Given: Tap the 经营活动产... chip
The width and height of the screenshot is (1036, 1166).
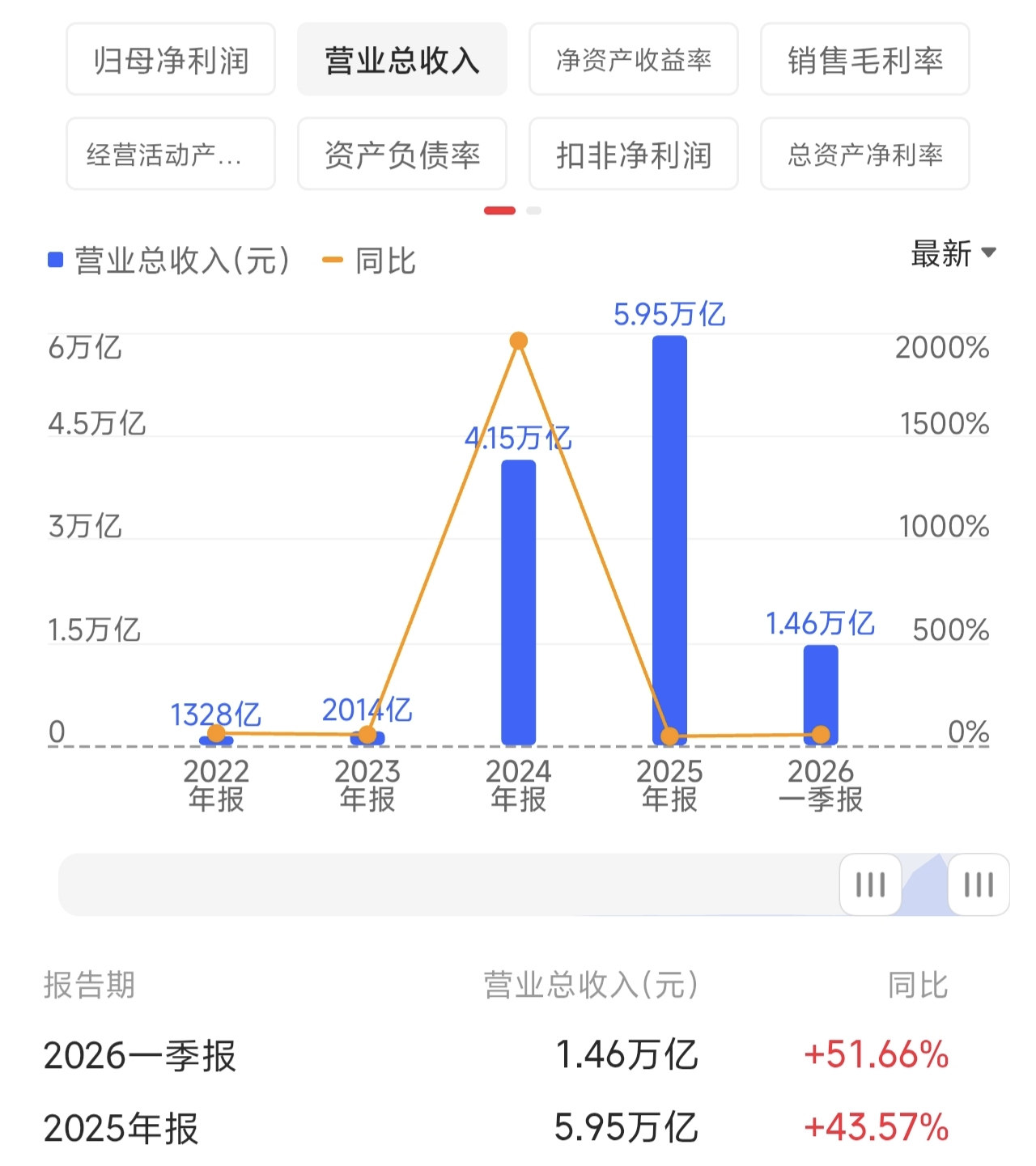Looking at the screenshot, I should [171, 154].
